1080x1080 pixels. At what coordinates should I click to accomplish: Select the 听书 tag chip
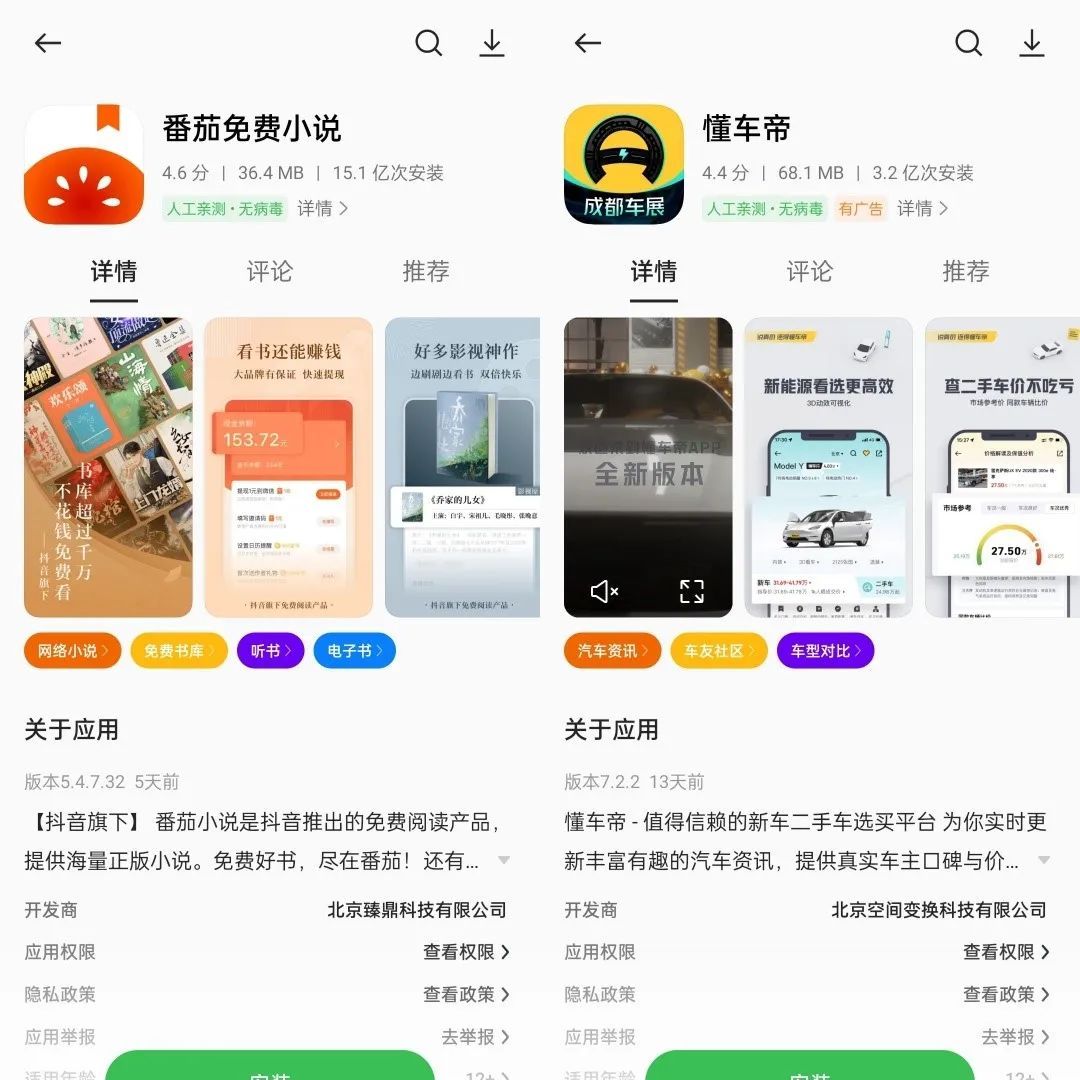(x=270, y=651)
